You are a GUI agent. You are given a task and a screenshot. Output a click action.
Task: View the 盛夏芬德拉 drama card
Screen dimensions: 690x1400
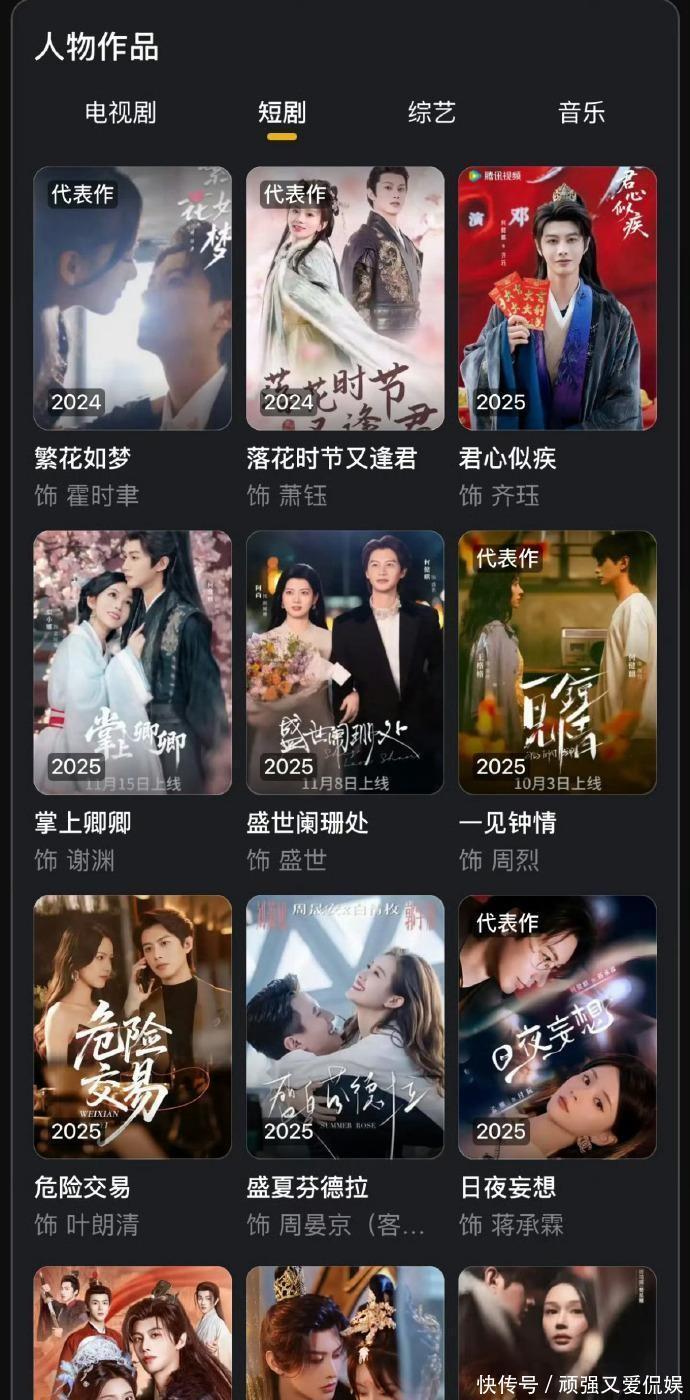tap(345, 1027)
